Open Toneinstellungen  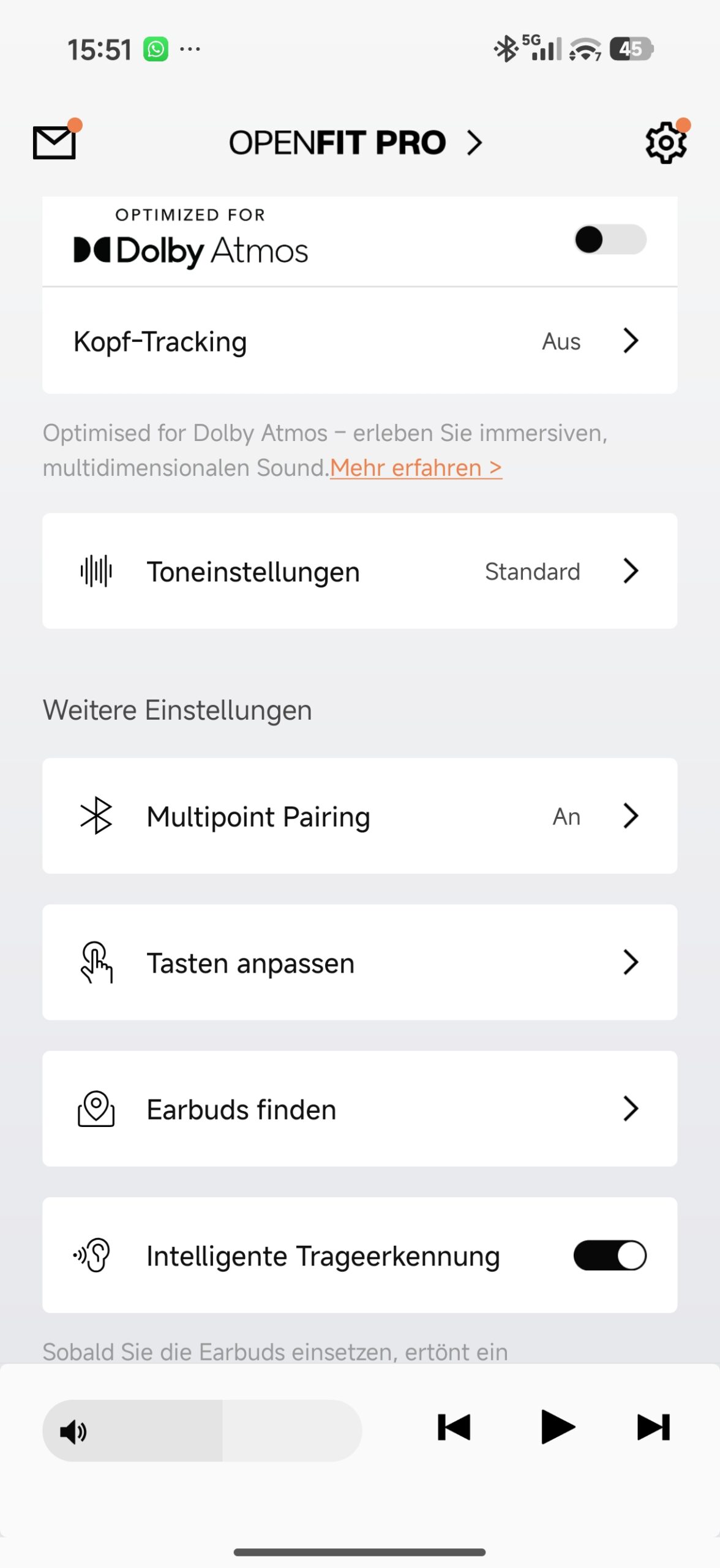point(359,571)
